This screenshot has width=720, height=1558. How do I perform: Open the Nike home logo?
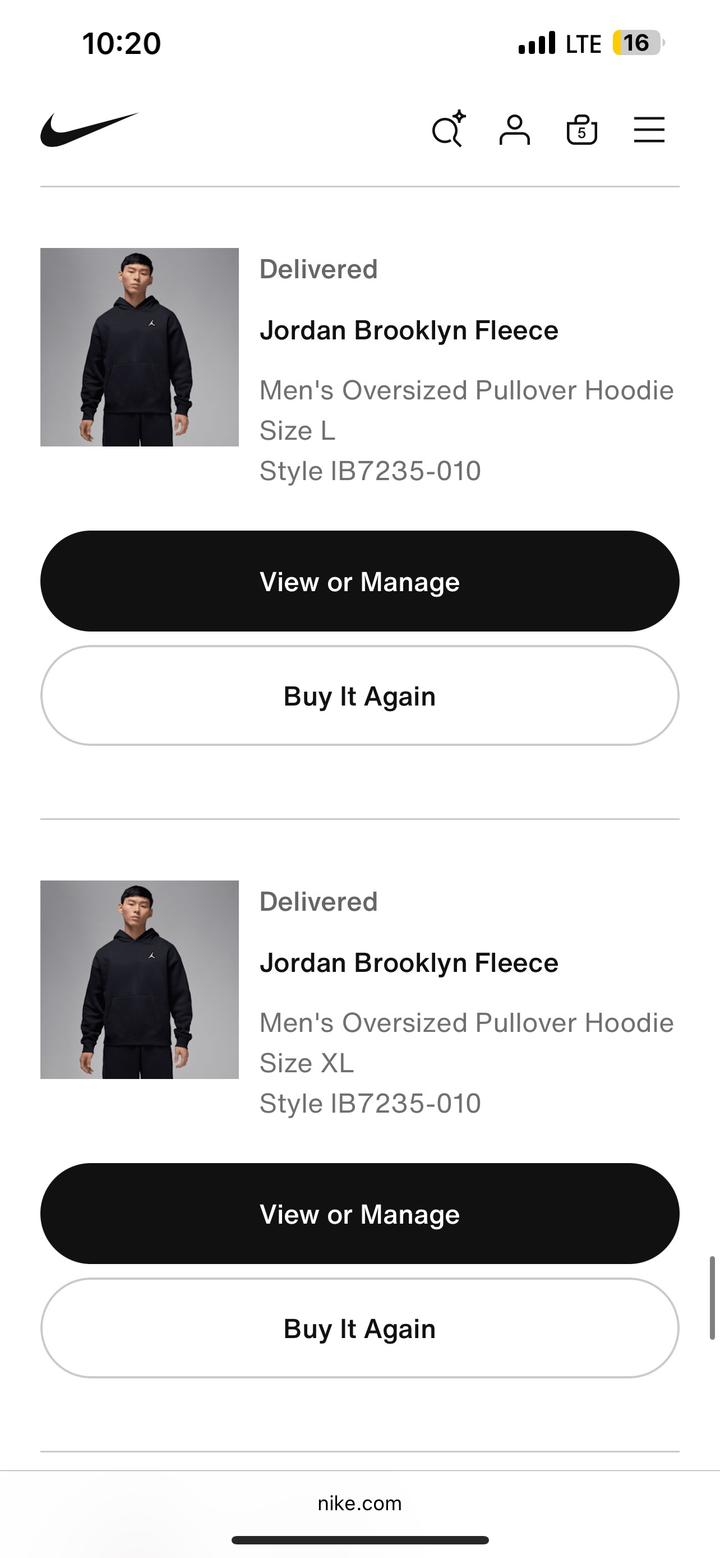(x=89, y=130)
